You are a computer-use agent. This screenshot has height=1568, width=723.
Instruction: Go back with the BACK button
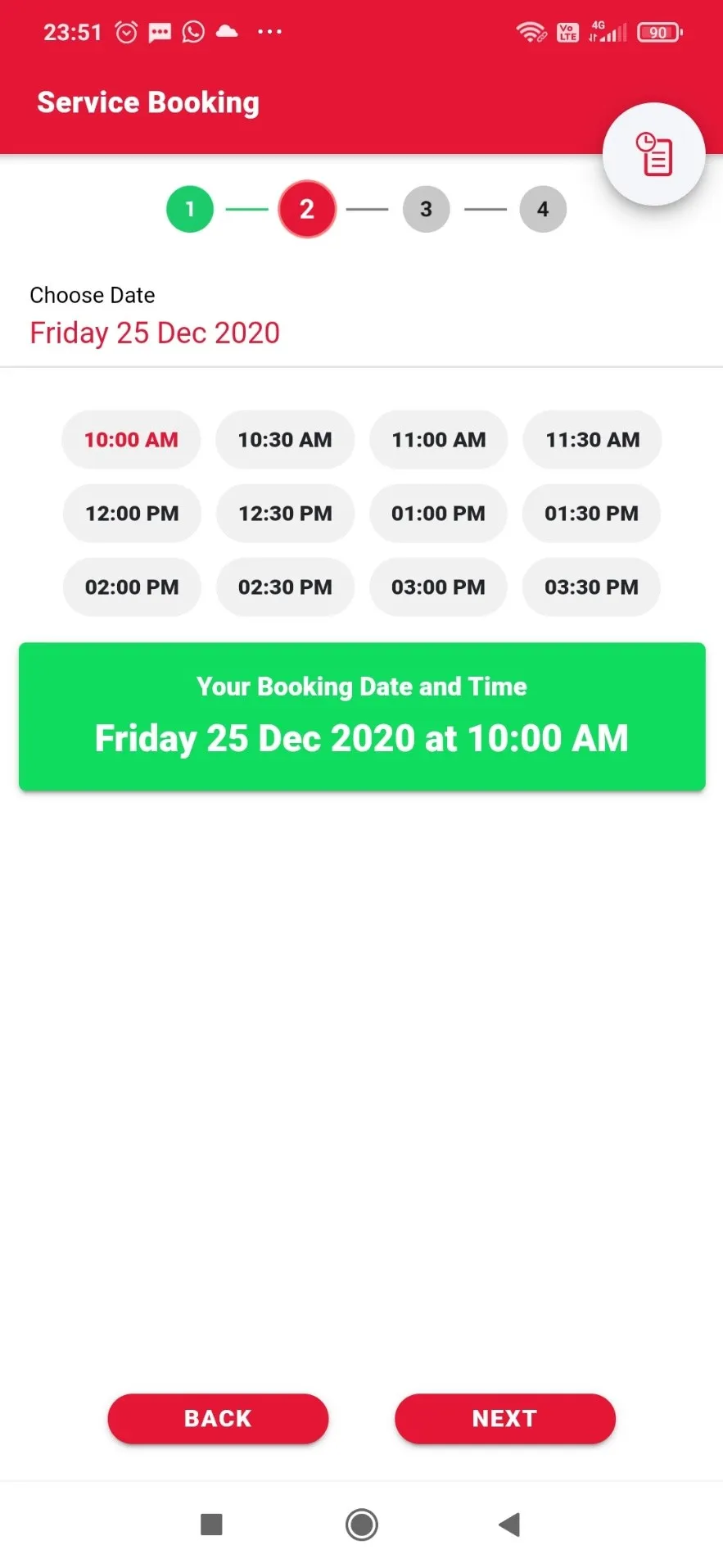(x=218, y=1418)
